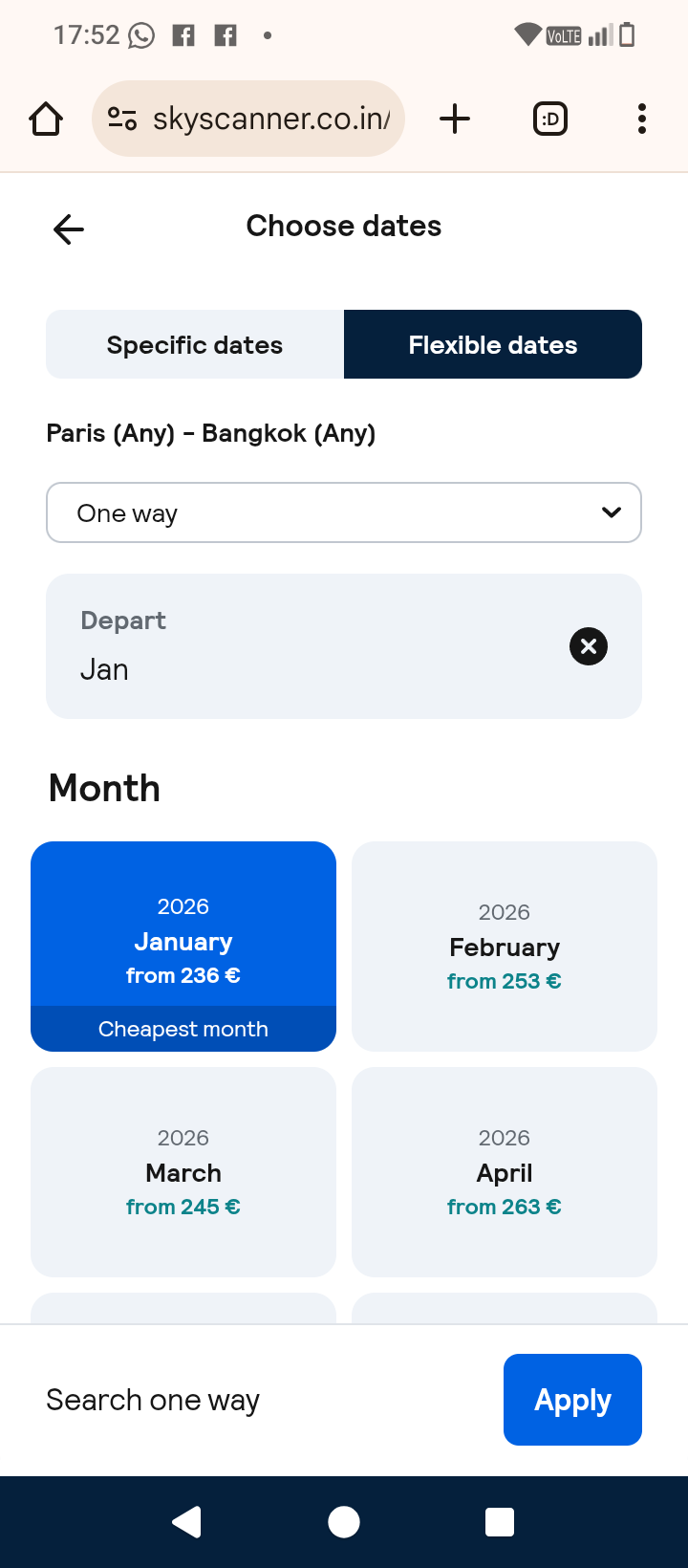Open the Depart Jan field

tap(287, 646)
